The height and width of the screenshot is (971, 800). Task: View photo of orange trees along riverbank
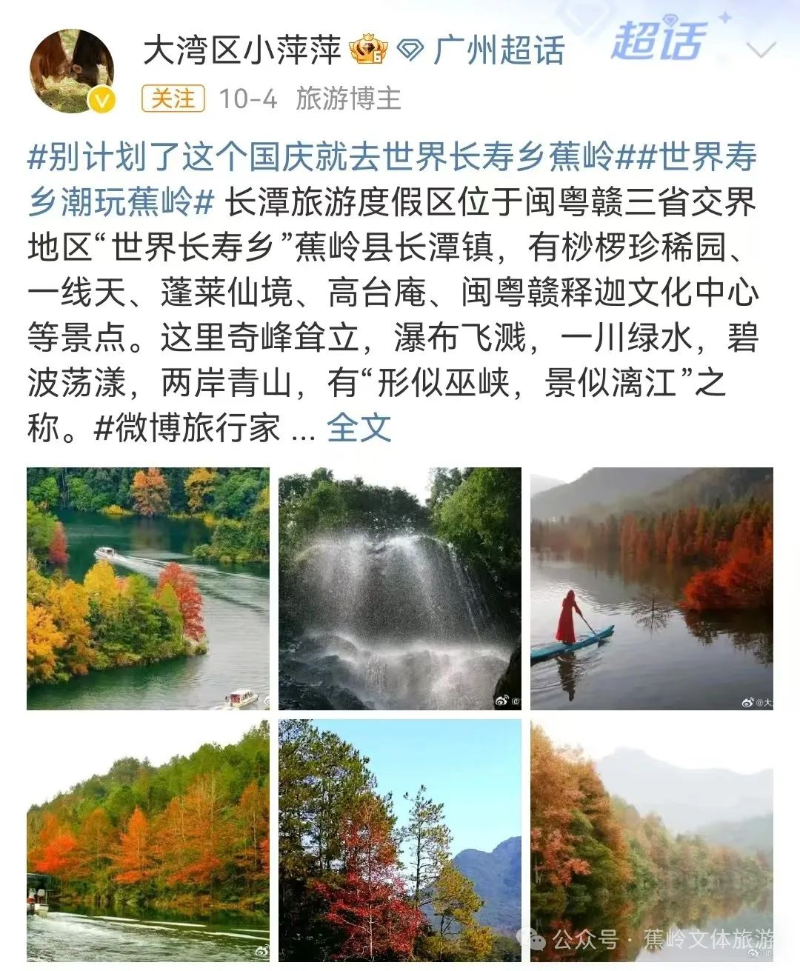click(148, 840)
